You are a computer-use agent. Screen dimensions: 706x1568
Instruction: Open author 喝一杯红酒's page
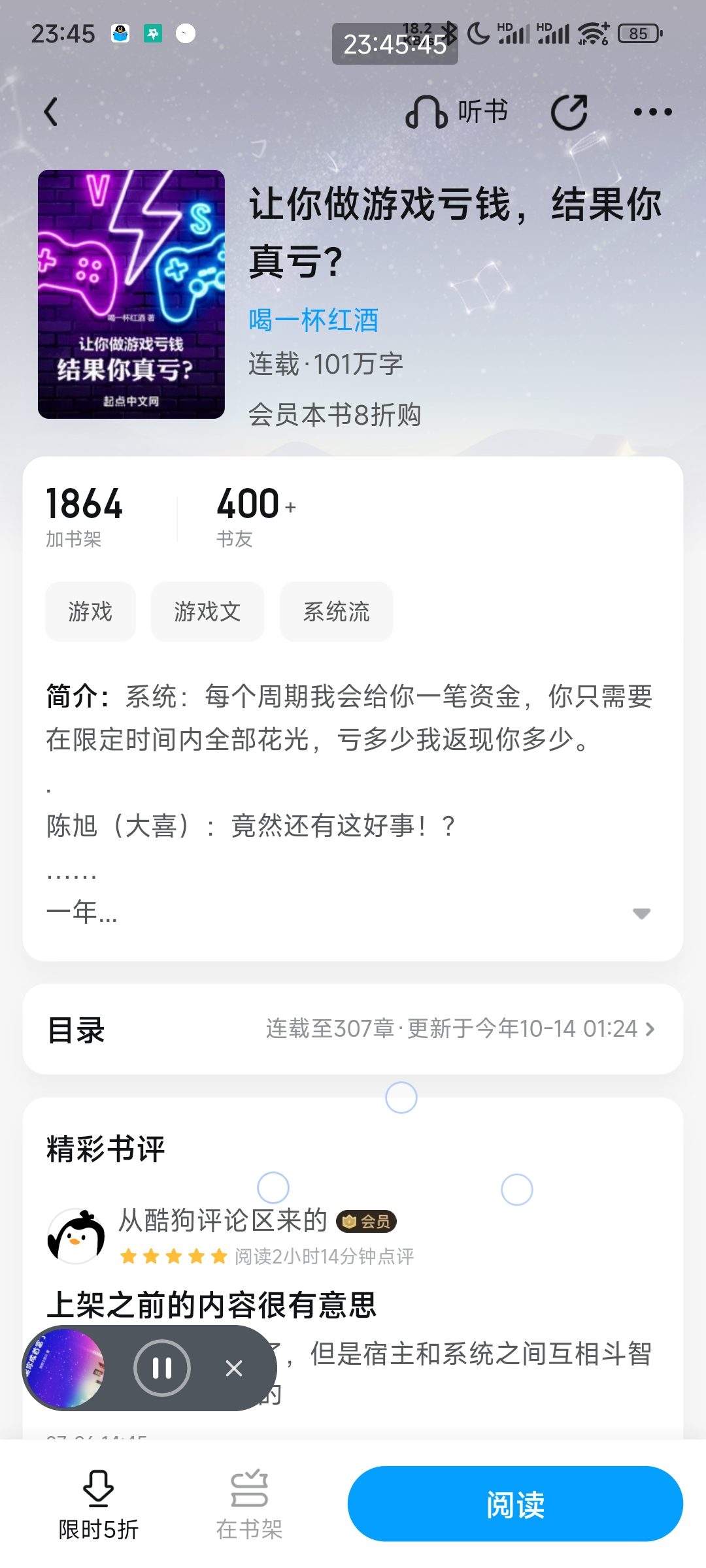[x=313, y=320]
